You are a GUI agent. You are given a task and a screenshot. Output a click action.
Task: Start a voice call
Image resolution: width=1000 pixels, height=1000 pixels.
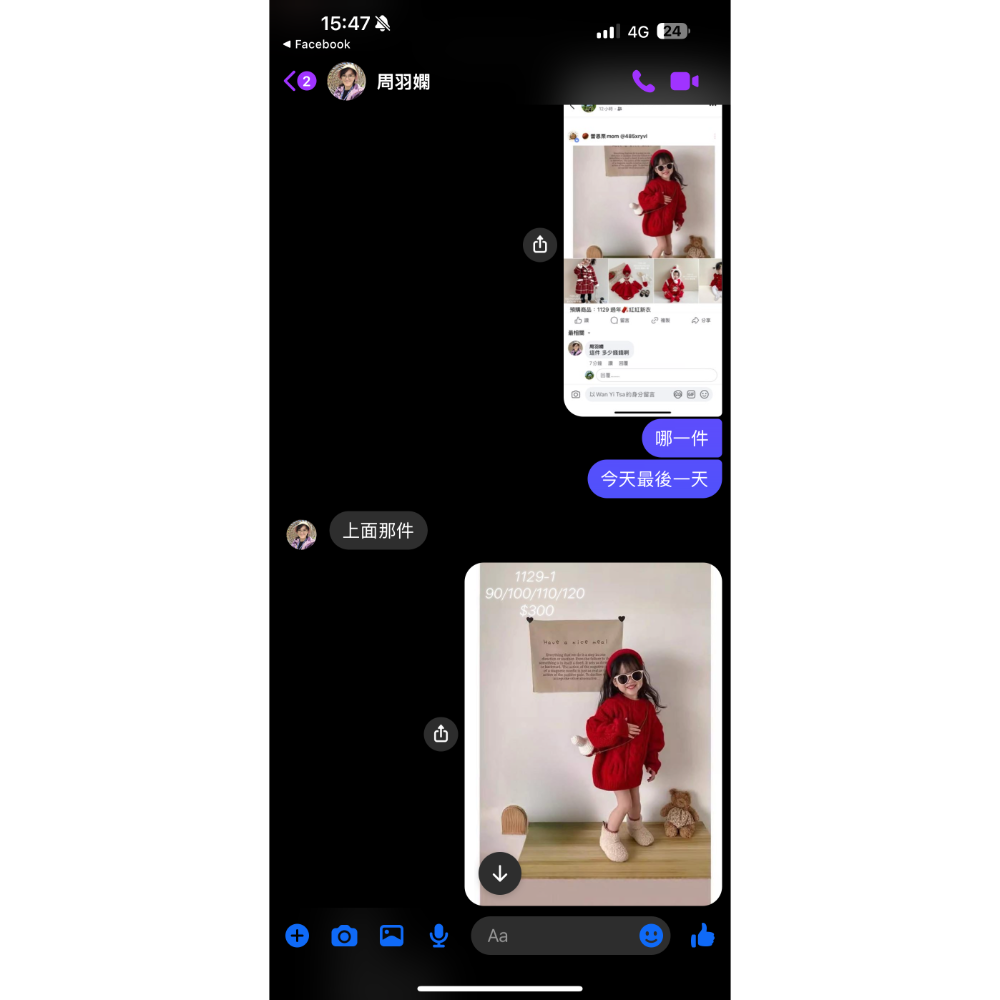[643, 81]
